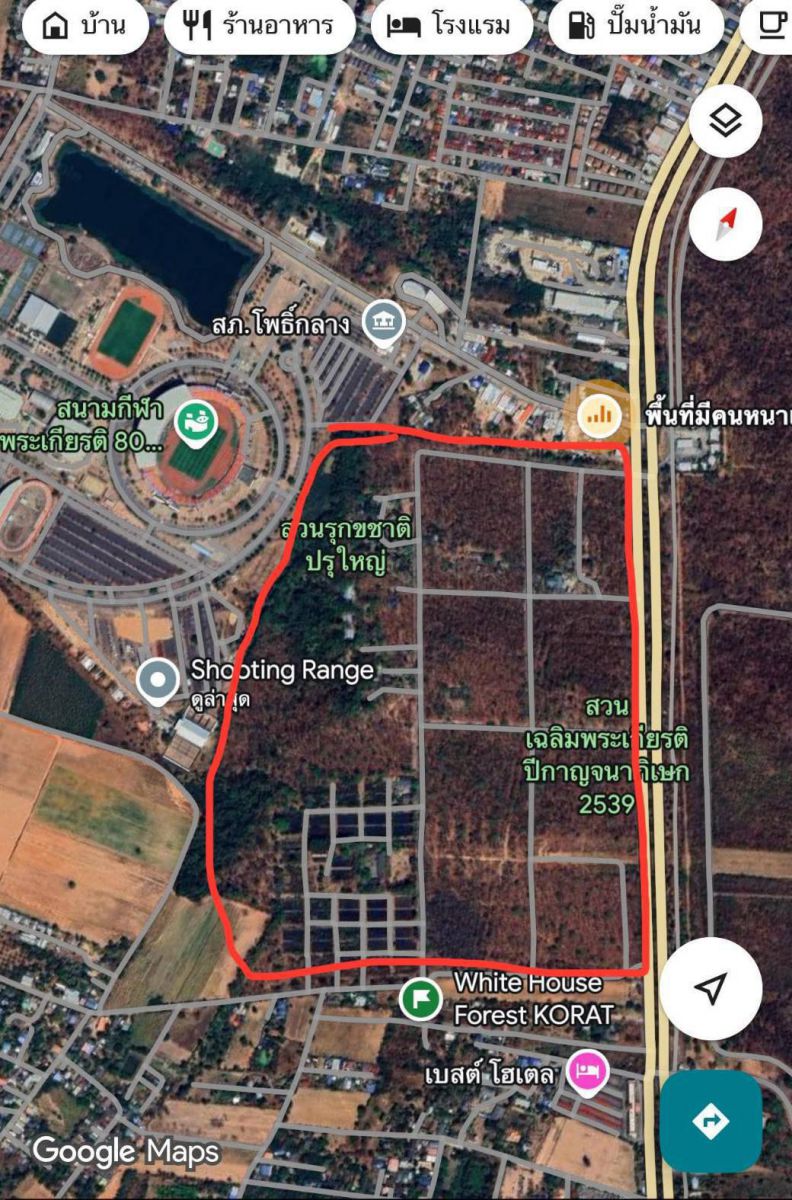Open directions with the teal arrow button
The width and height of the screenshot is (792, 1200).
tap(710, 1122)
